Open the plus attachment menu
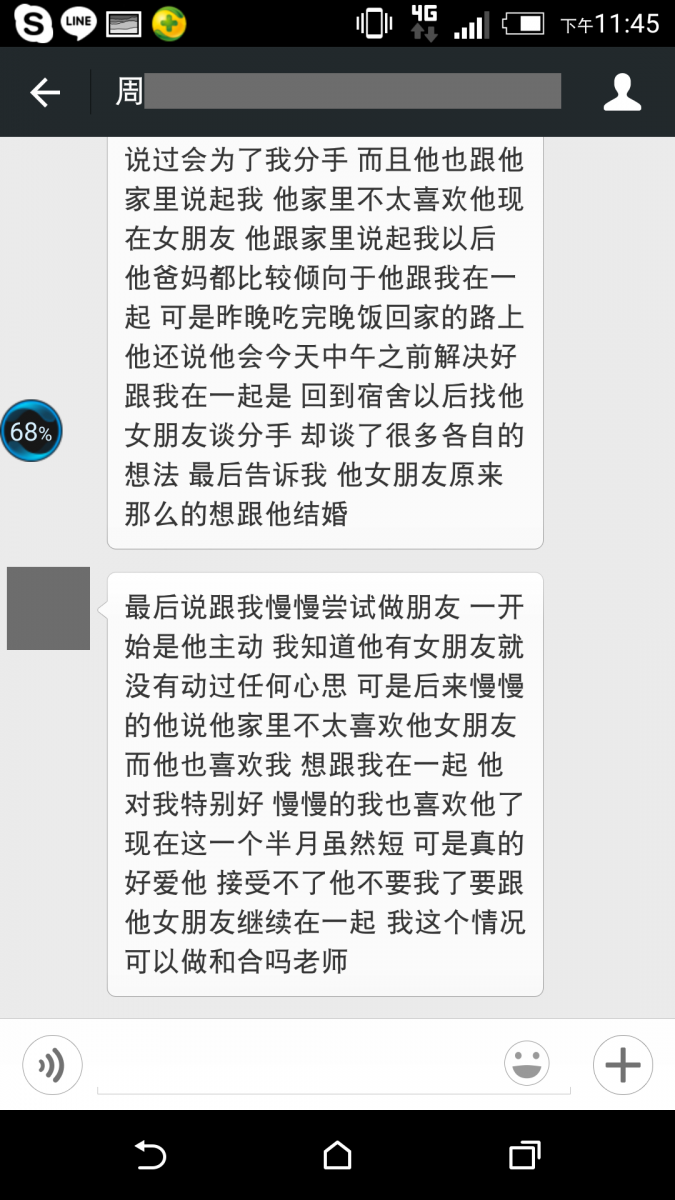The image size is (675, 1200). (622, 1065)
